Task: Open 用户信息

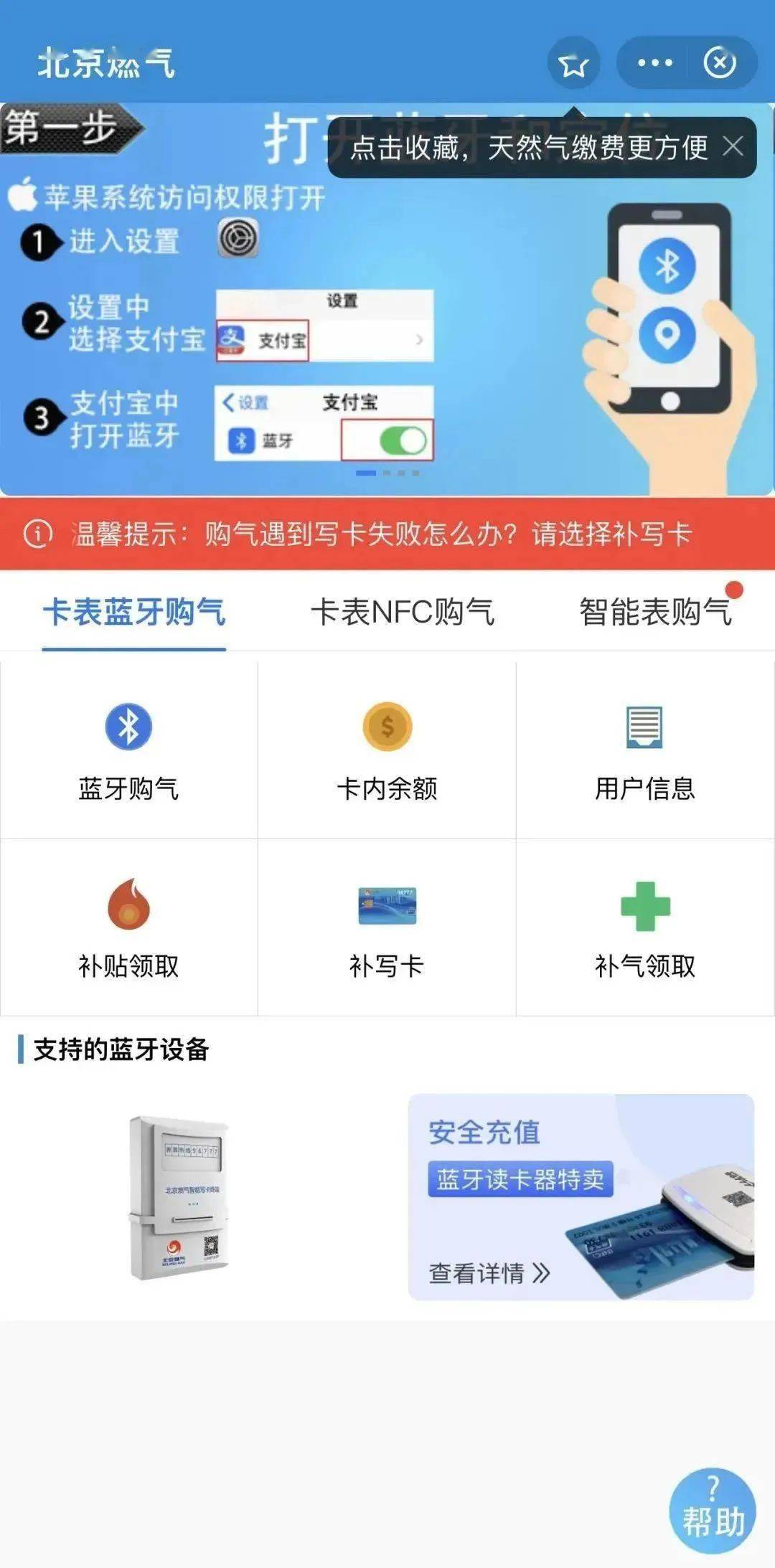Action: pyautogui.click(x=644, y=750)
